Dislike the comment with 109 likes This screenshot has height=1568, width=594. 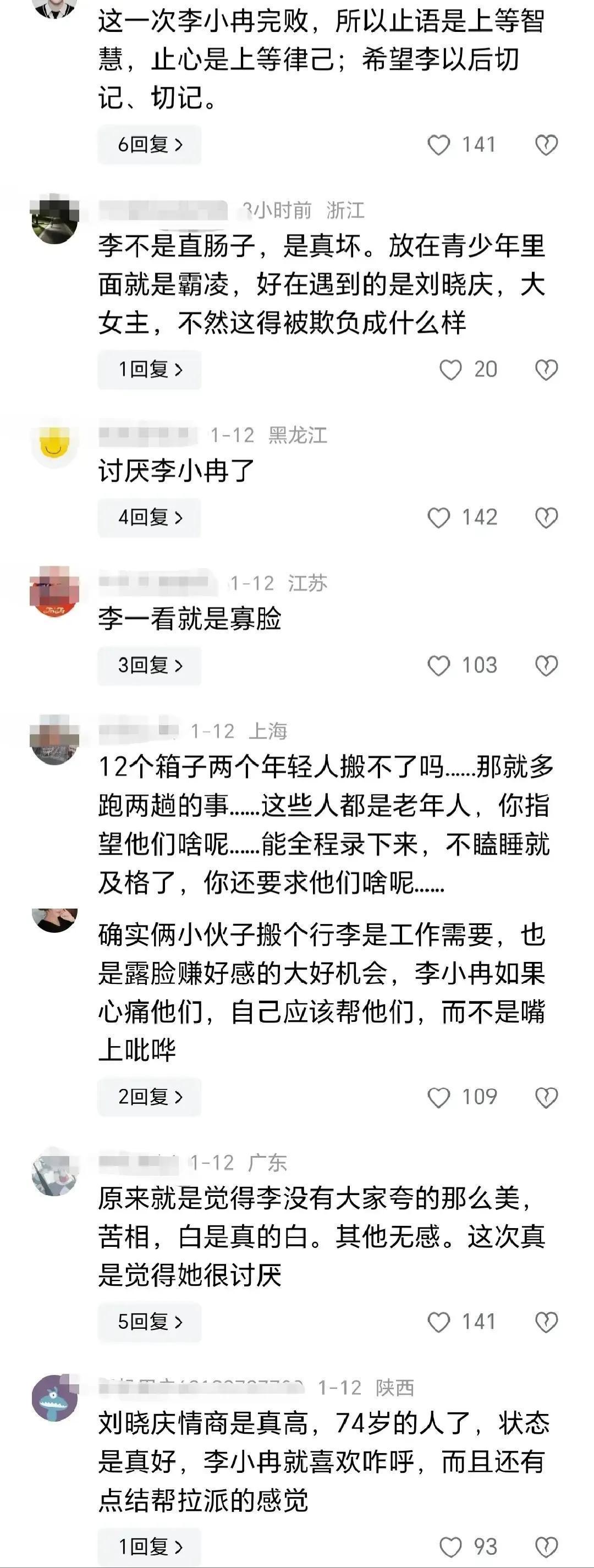(x=546, y=1097)
